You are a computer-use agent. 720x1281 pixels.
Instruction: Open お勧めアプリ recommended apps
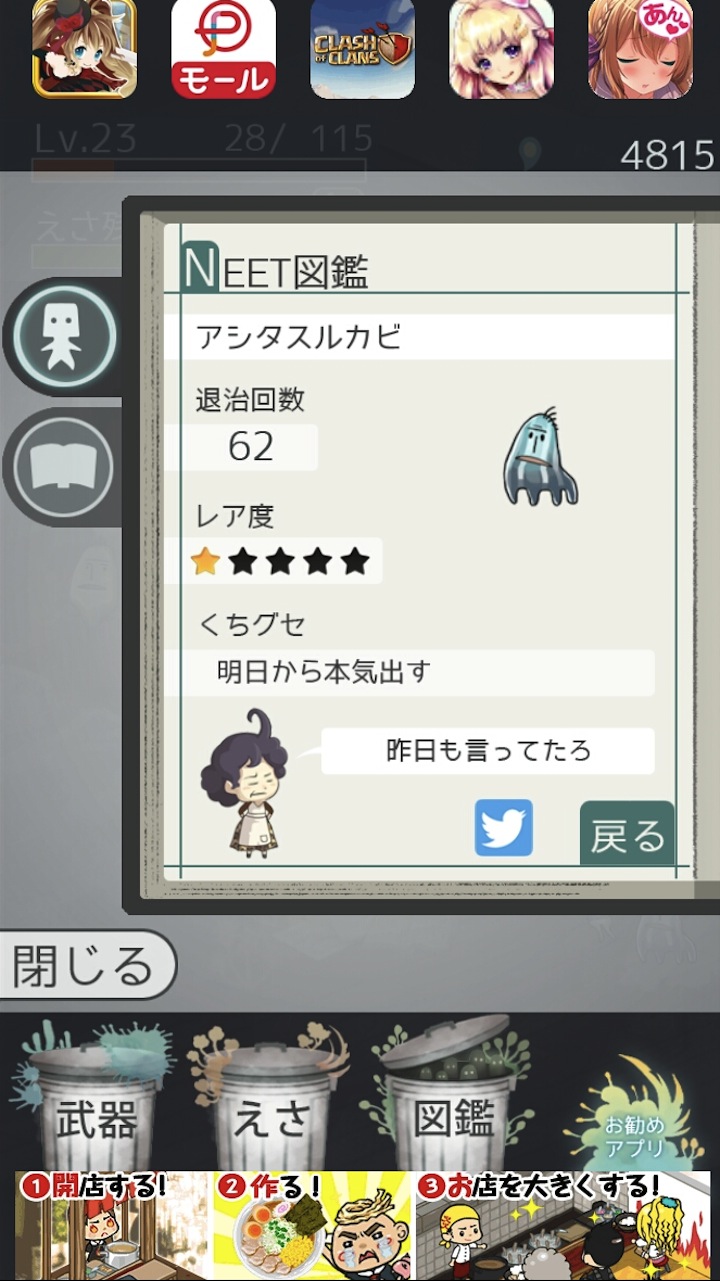[634, 1120]
